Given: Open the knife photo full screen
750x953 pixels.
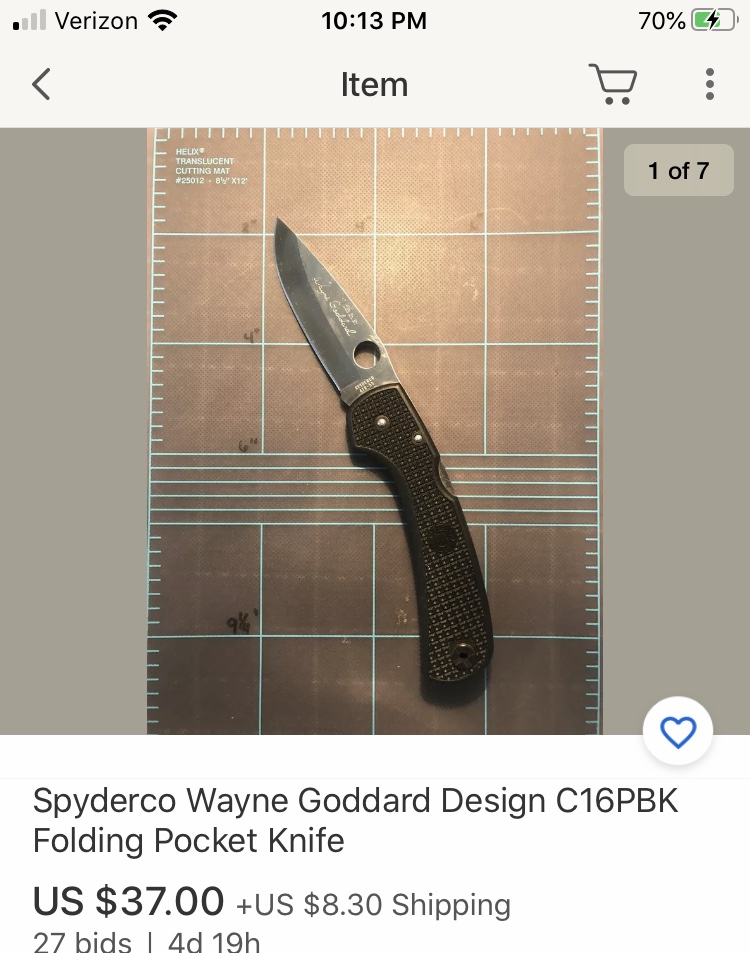Looking at the screenshot, I should (375, 430).
